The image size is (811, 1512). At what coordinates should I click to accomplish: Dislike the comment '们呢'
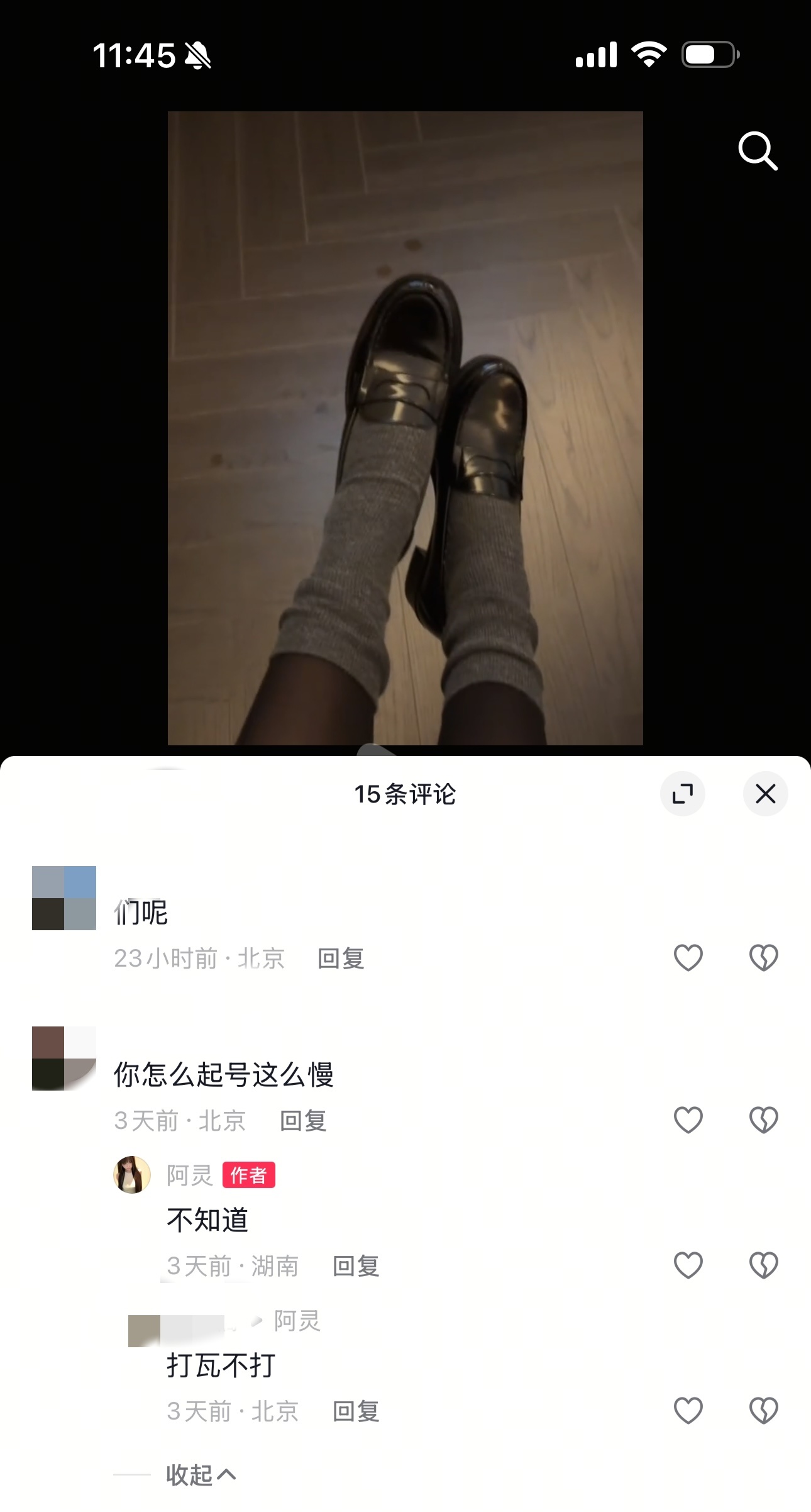pyautogui.click(x=763, y=958)
